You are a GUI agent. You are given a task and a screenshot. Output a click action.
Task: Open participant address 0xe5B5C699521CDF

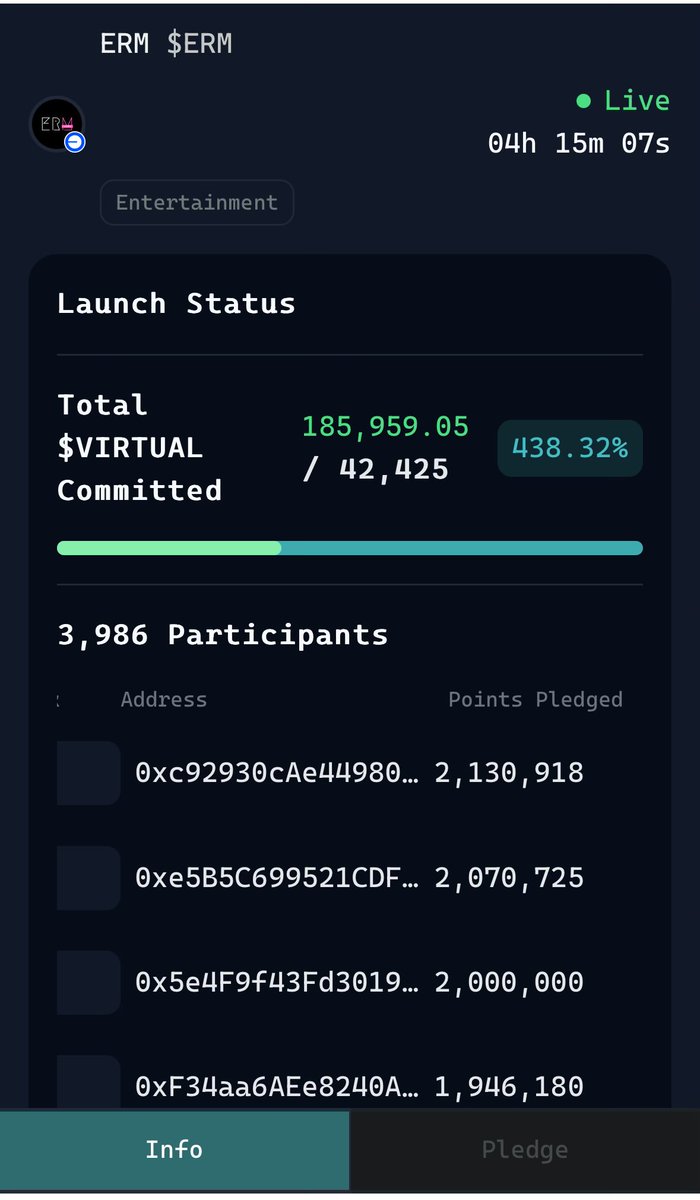click(277, 878)
